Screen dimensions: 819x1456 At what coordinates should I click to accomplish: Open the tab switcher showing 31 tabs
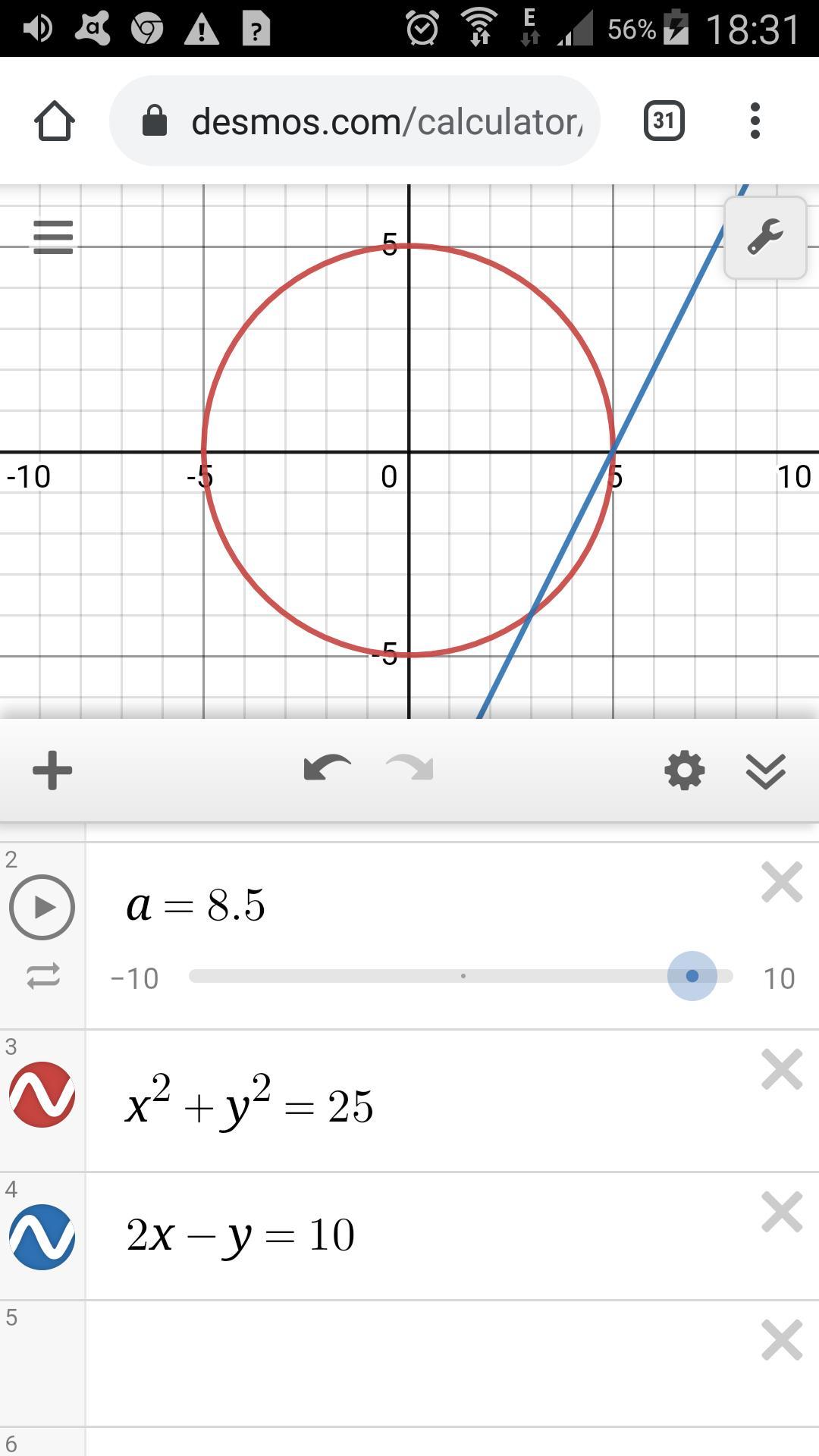point(664,121)
